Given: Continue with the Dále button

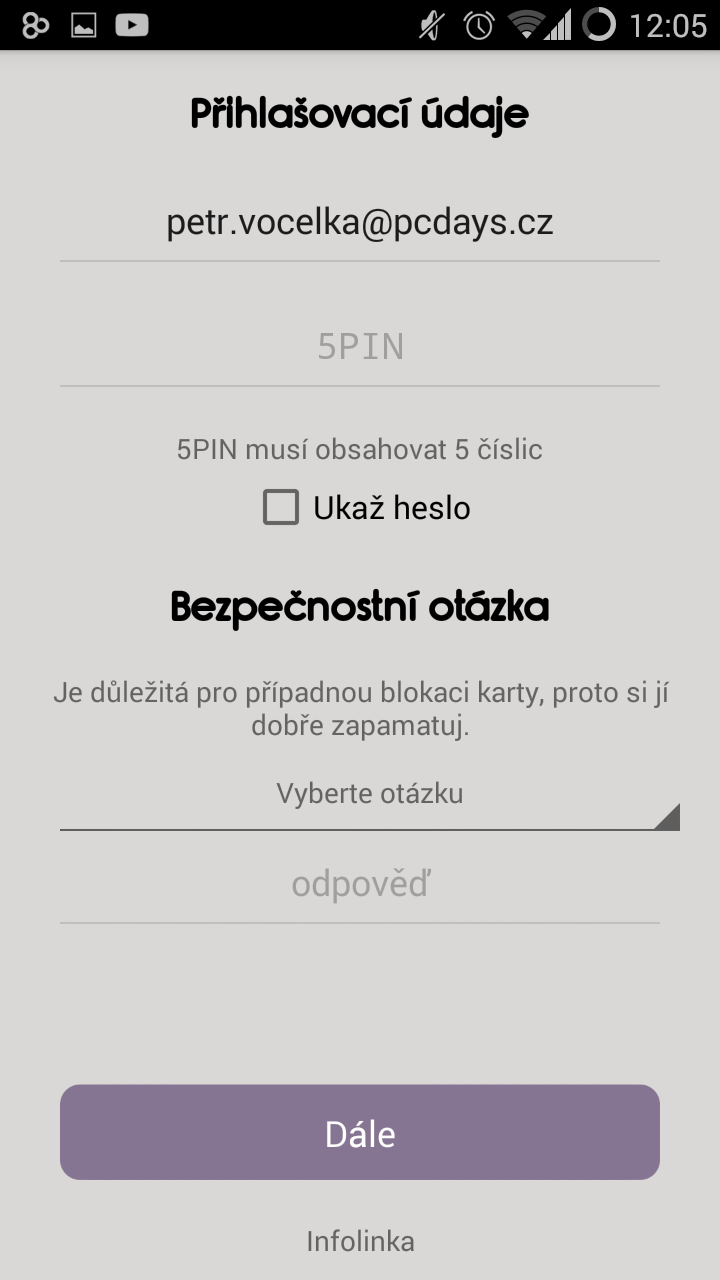Looking at the screenshot, I should click(x=360, y=1133).
